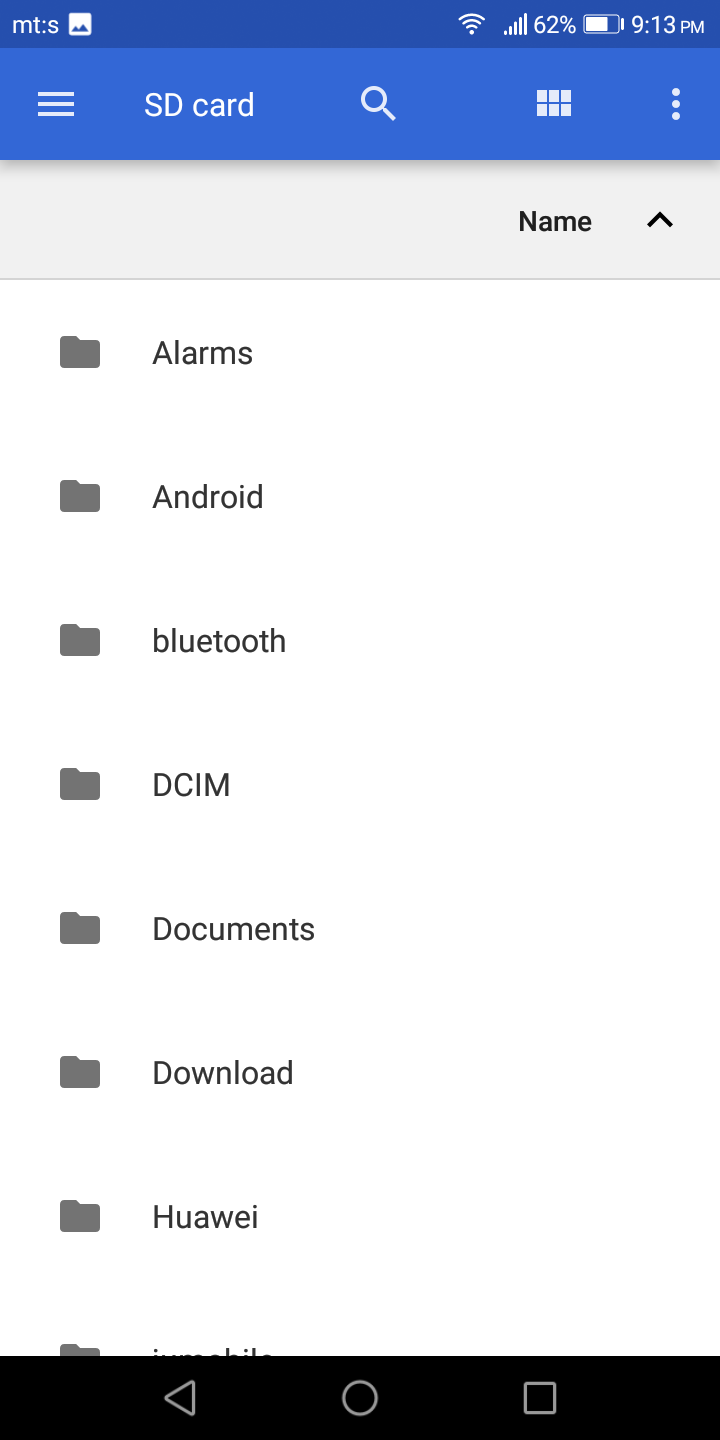
Task: Open the Alarms folder
Action: pos(360,352)
